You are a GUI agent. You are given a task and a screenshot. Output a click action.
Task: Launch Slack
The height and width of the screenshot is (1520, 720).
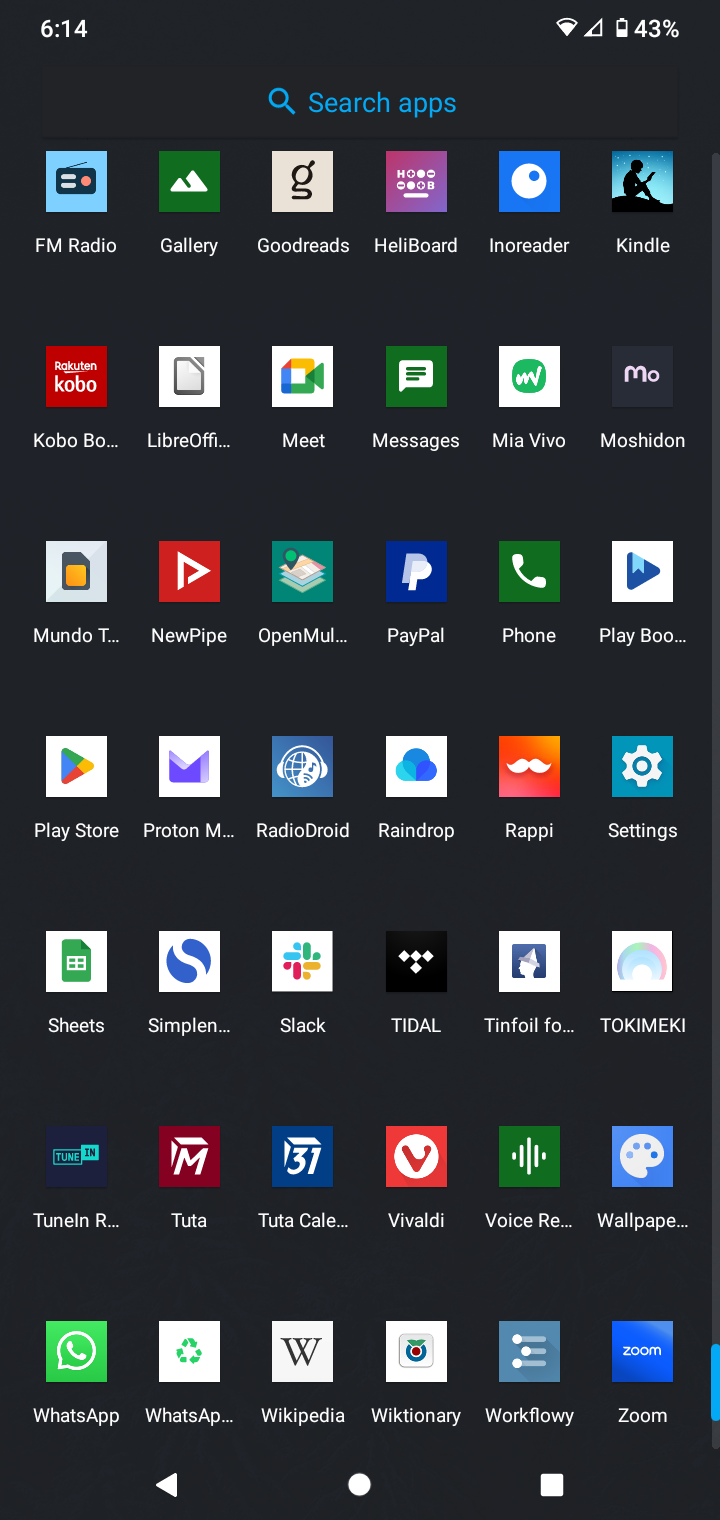coord(302,962)
